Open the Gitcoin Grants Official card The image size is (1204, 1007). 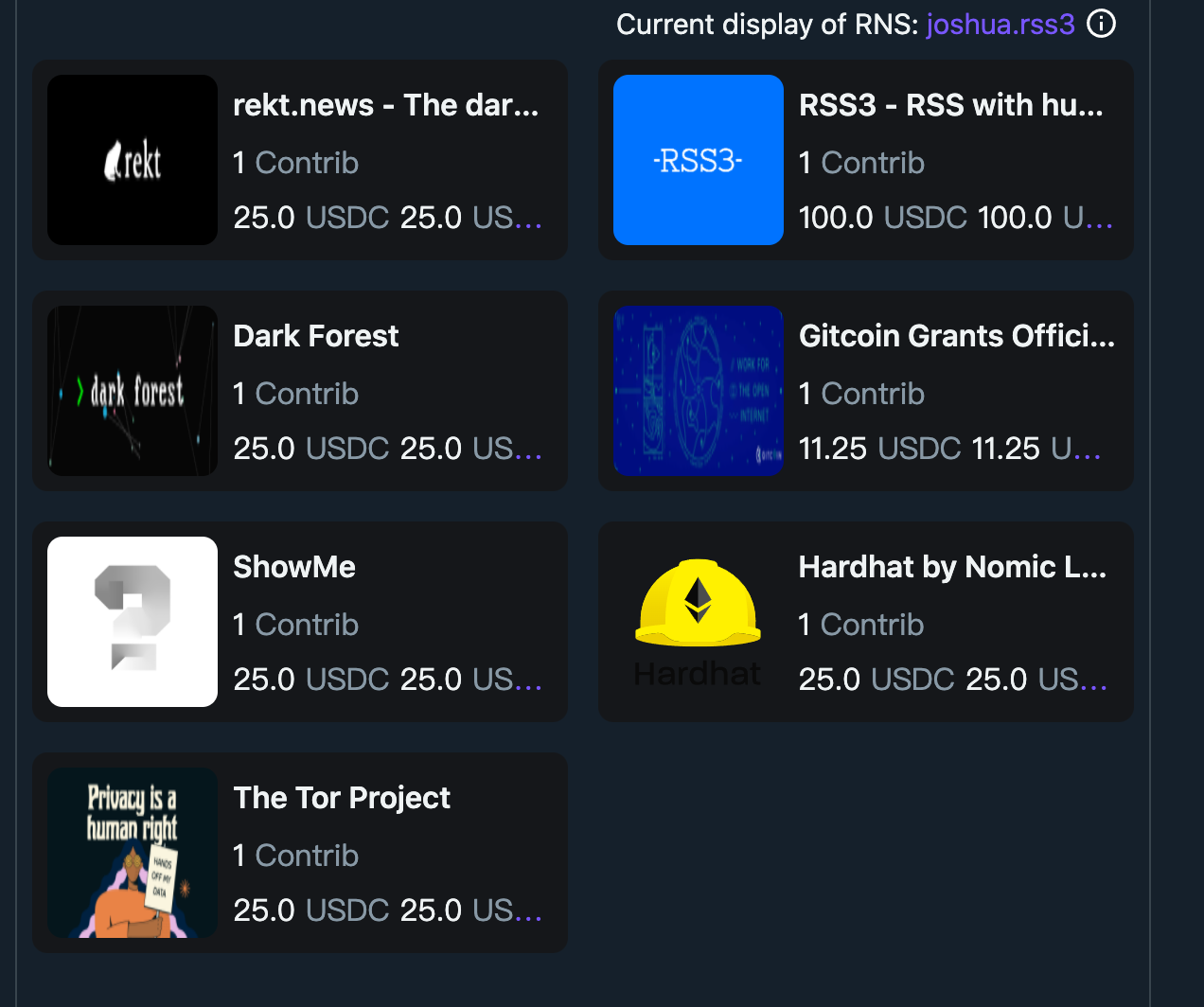tap(865, 391)
